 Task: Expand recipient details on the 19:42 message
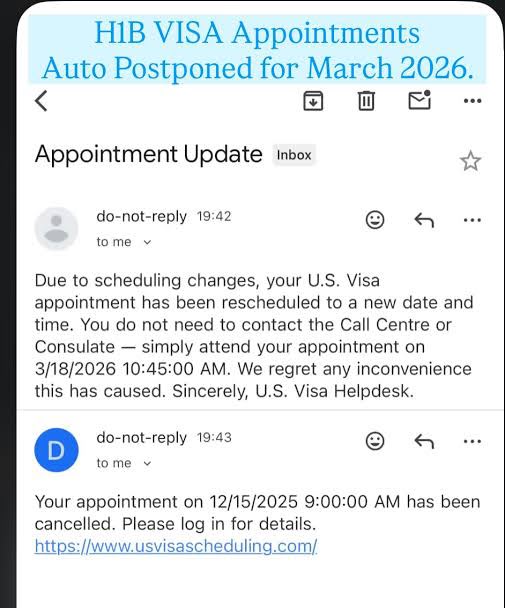147,242
